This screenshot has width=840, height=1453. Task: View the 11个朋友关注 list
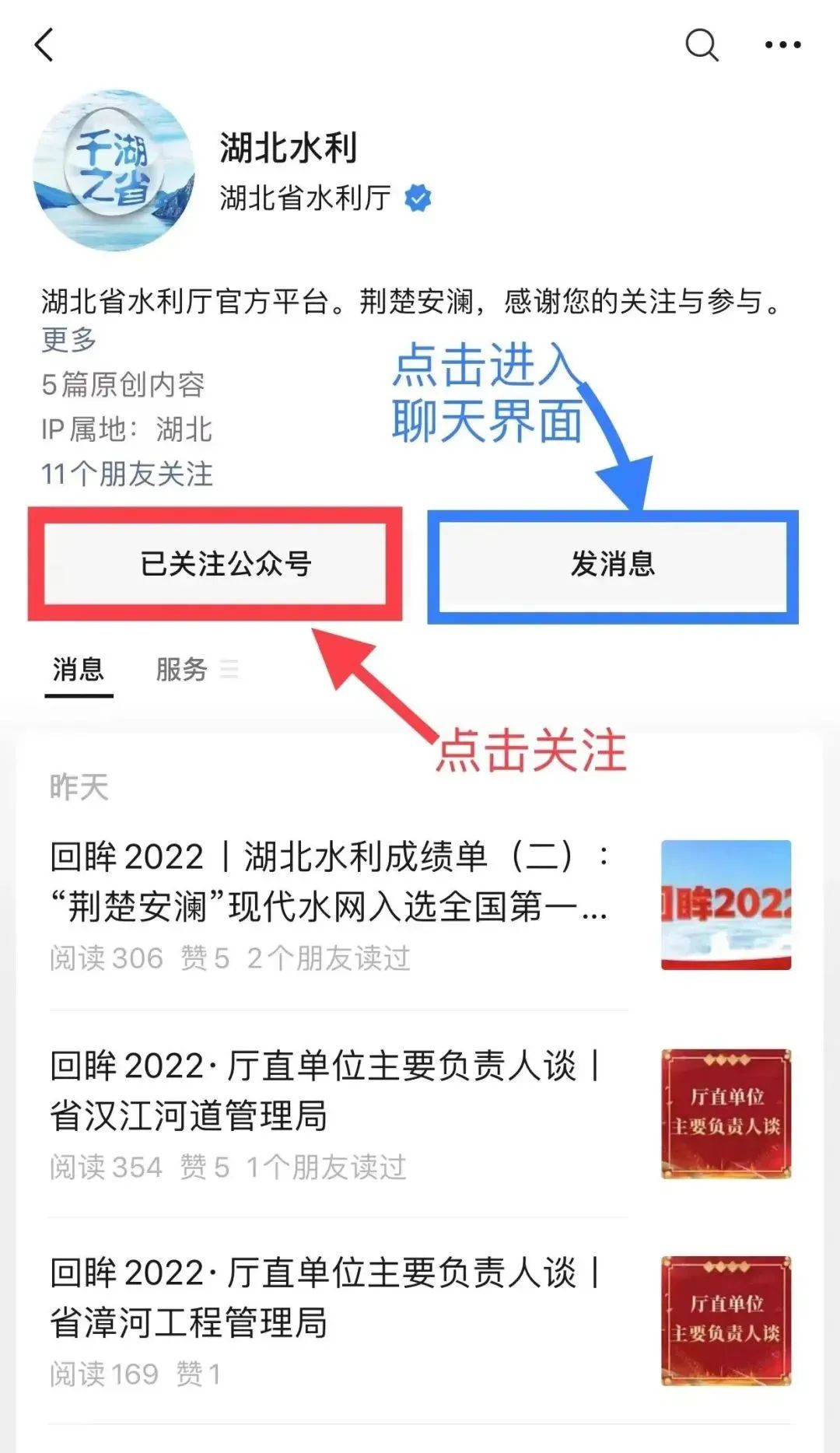(127, 474)
